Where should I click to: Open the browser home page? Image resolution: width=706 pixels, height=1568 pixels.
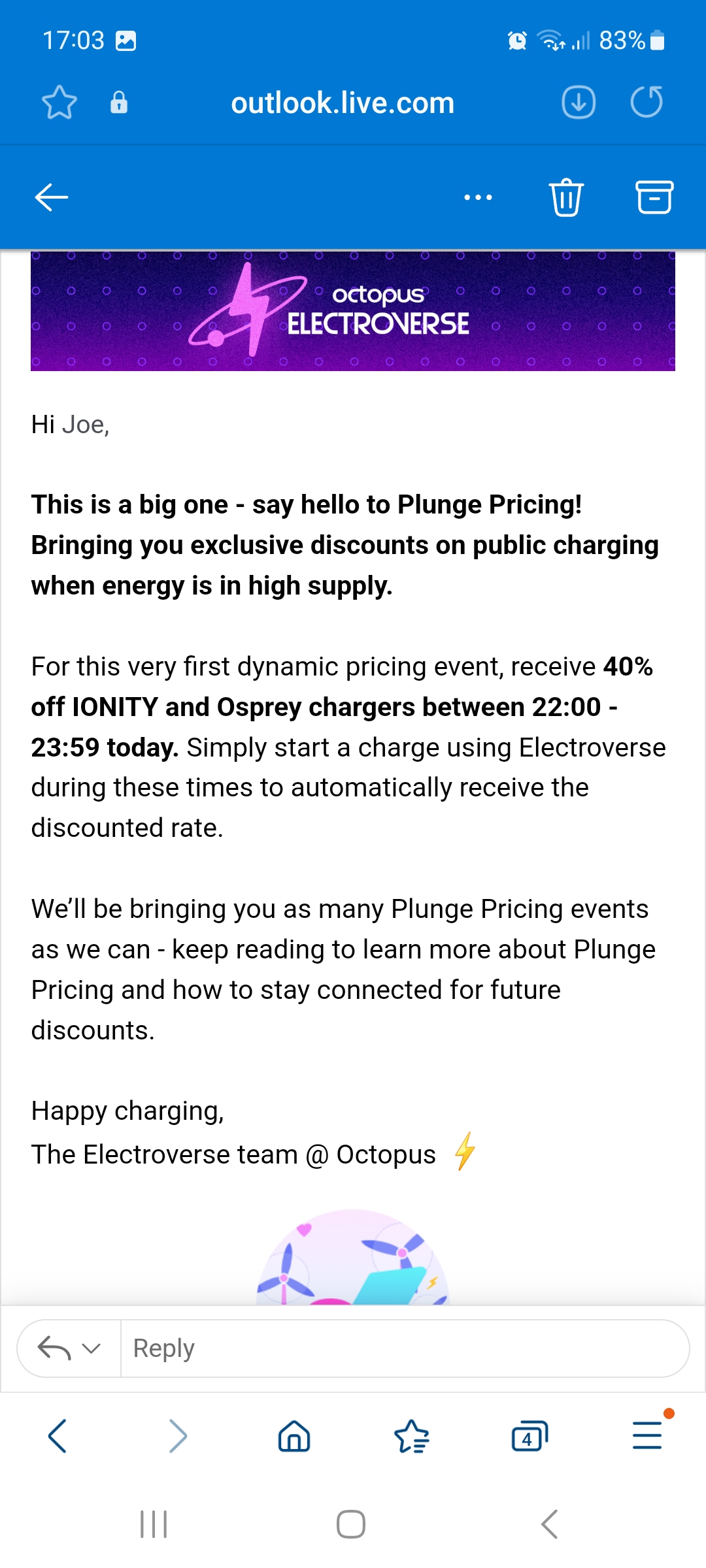(x=294, y=1436)
